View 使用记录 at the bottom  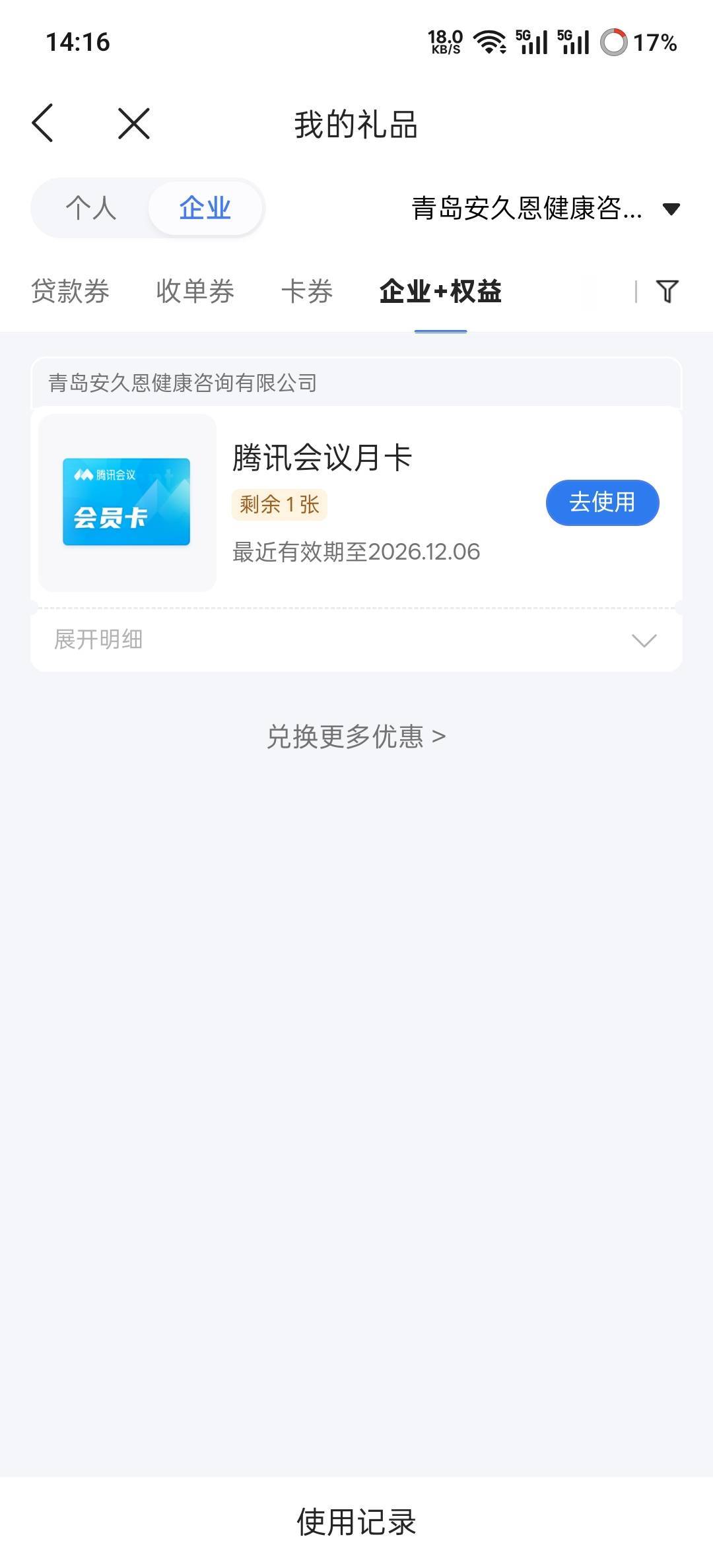click(x=356, y=1522)
